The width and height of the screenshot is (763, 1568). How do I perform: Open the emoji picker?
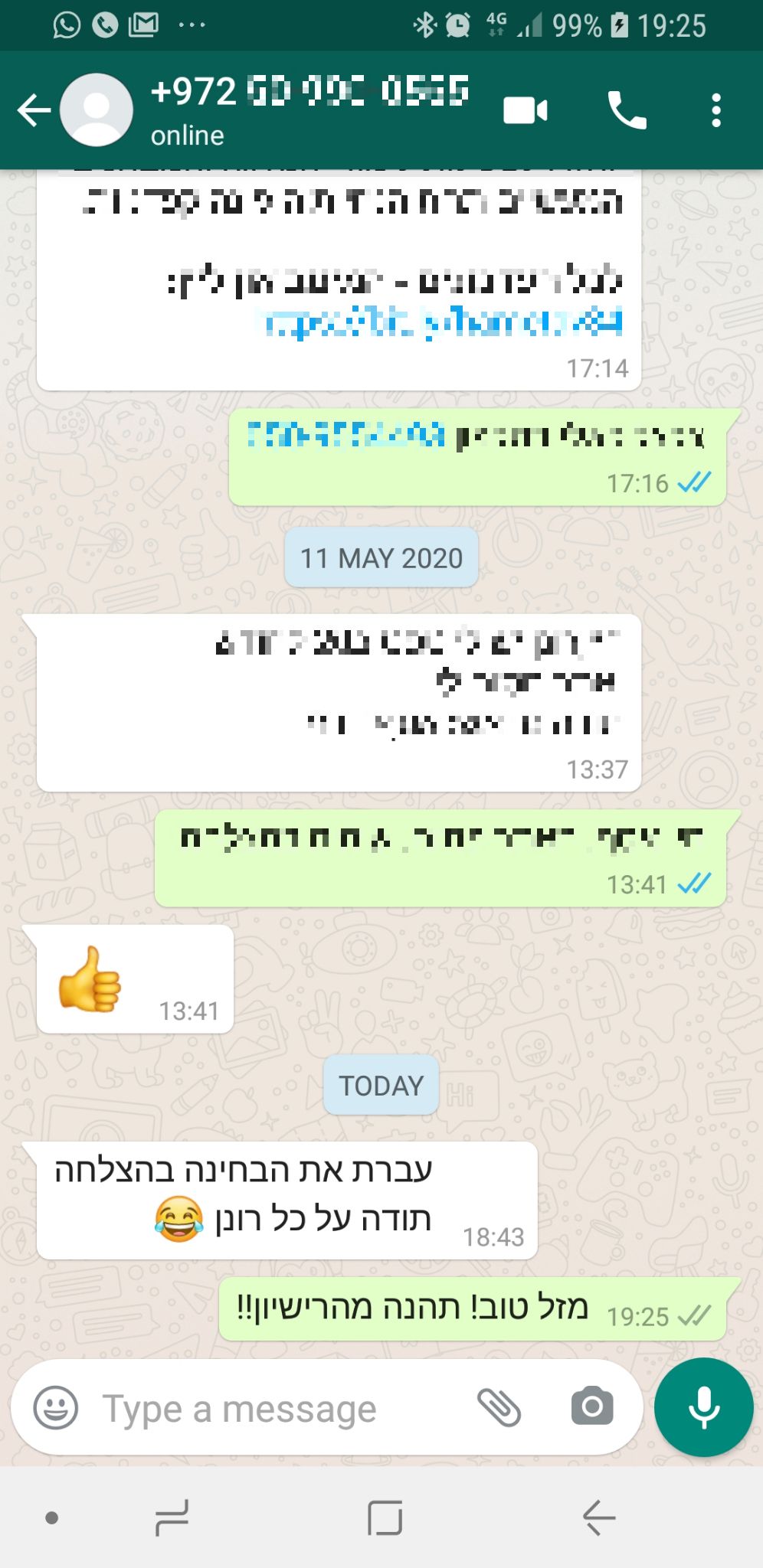(x=56, y=1408)
